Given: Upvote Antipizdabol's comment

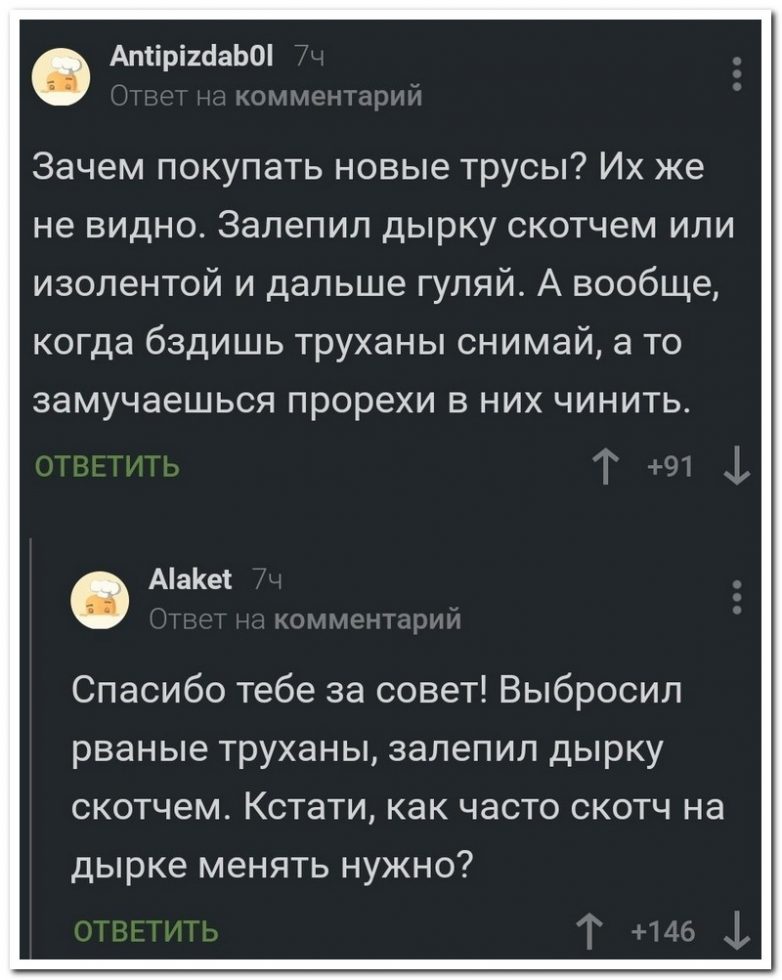Looking at the screenshot, I should pos(607,465).
